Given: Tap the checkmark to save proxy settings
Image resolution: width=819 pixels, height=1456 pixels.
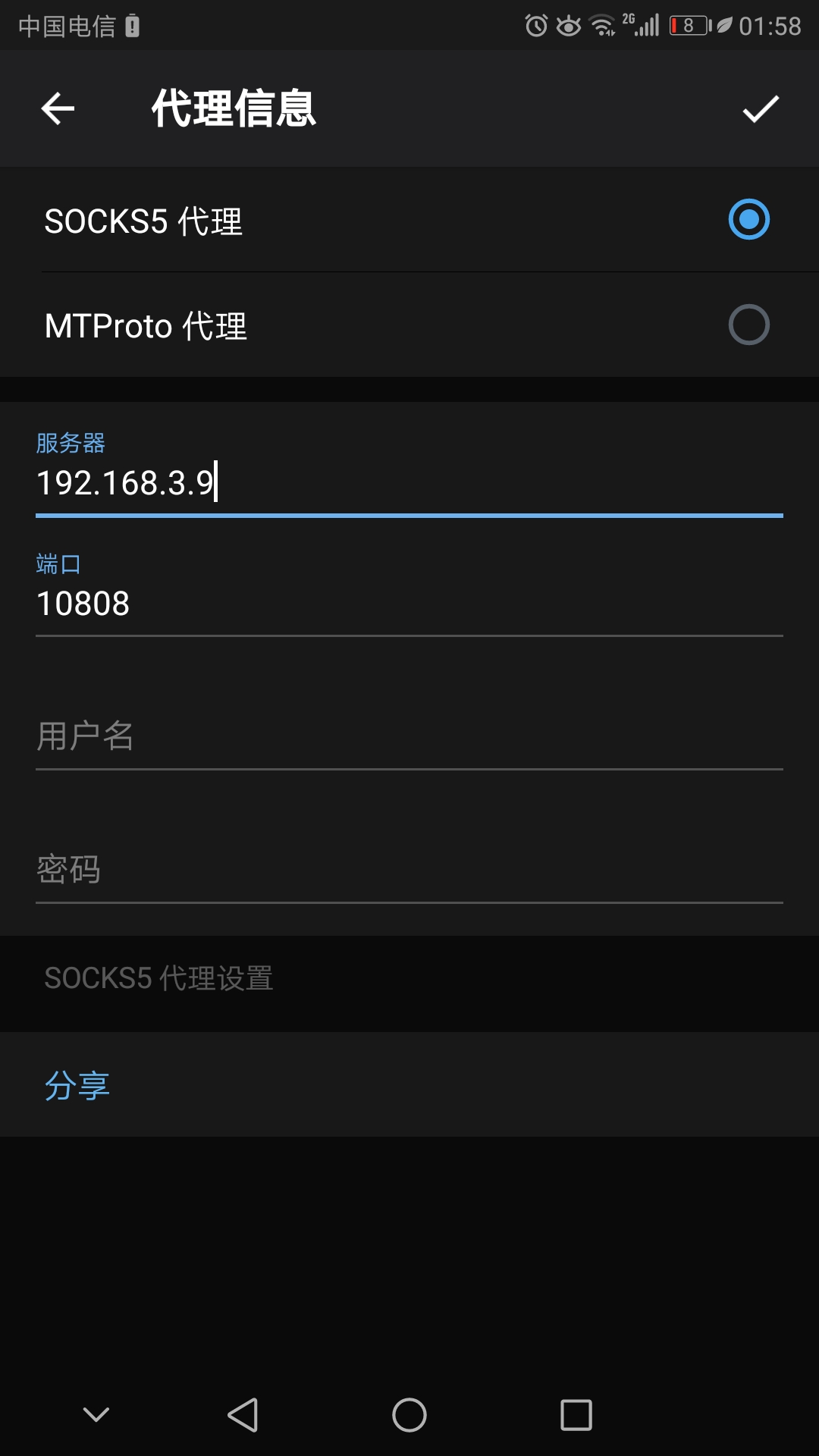Looking at the screenshot, I should pyautogui.click(x=761, y=108).
